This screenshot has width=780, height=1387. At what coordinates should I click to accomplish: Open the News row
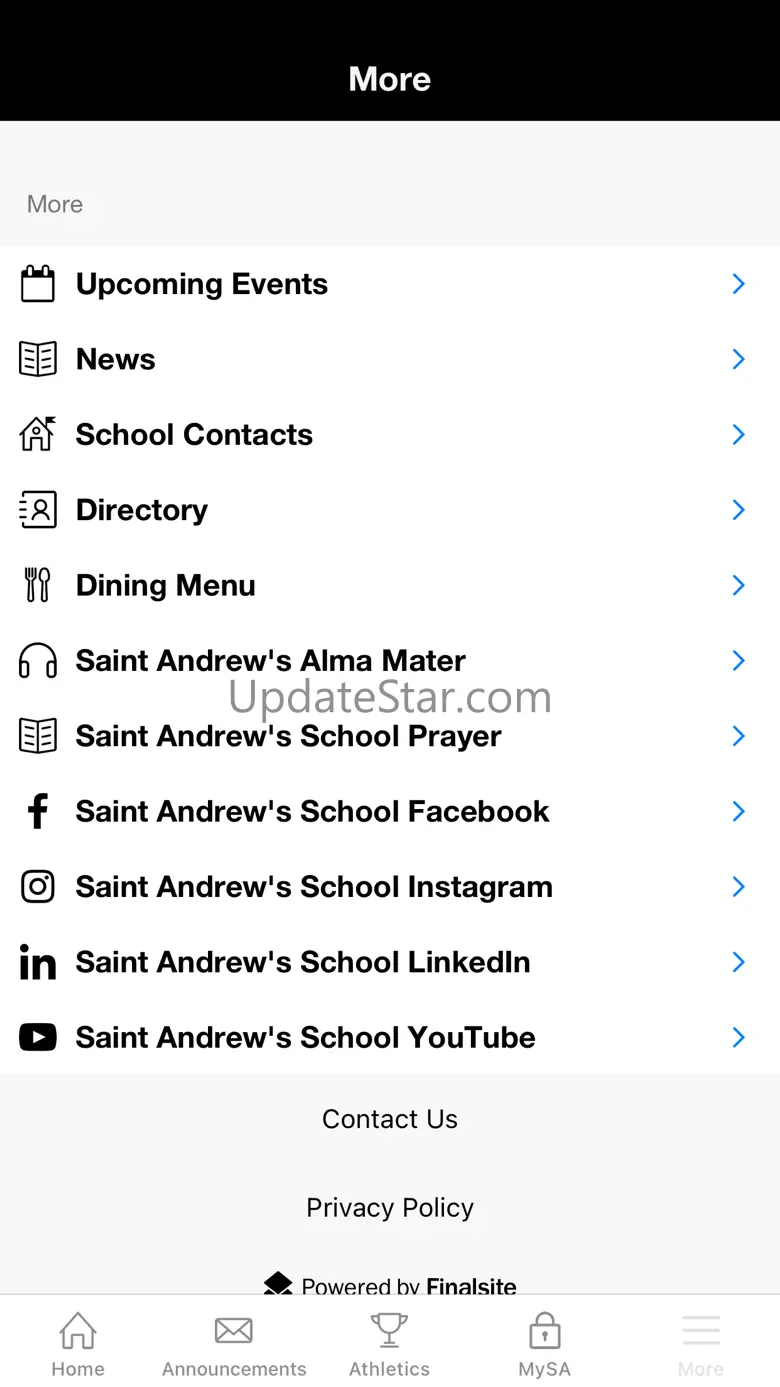389,359
